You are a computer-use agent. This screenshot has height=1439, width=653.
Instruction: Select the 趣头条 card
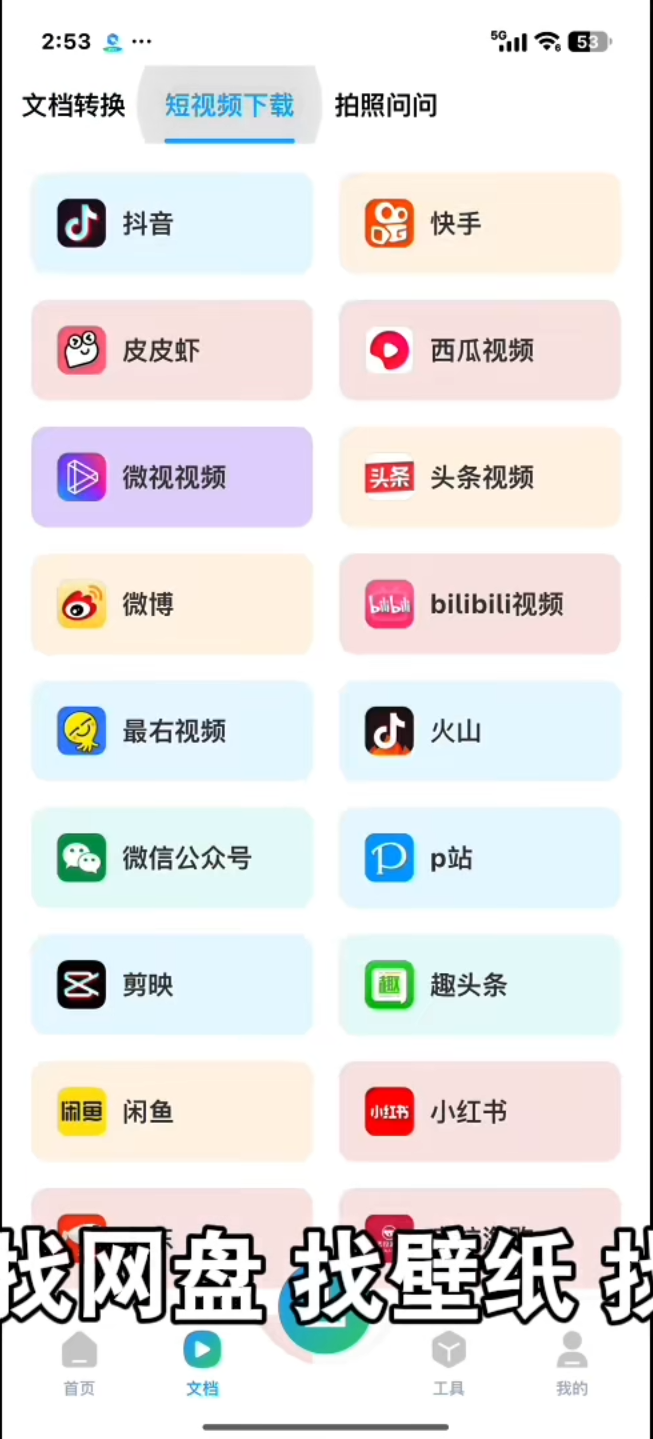[x=480, y=985]
